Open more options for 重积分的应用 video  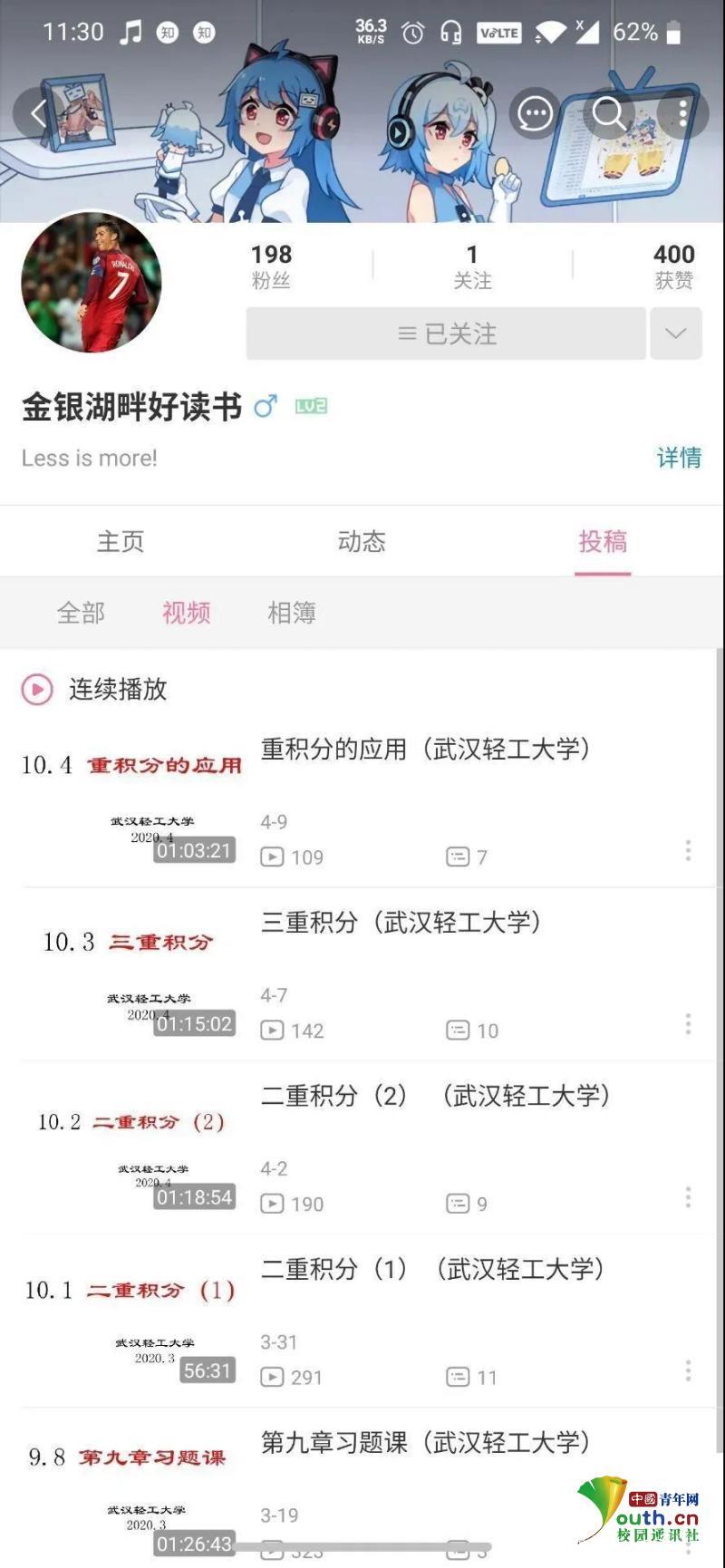[x=689, y=850]
